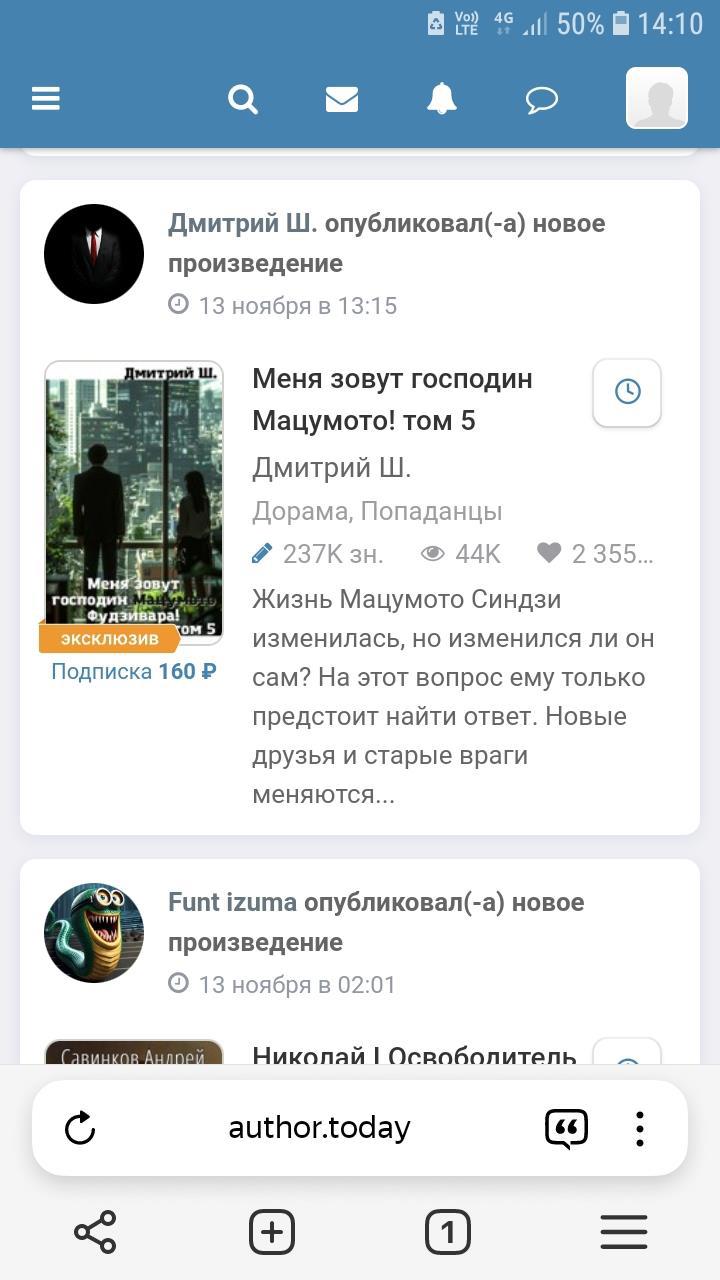Open the comments speech bubble
The height and width of the screenshot is (1280, 720).
(x=542, y=99)
